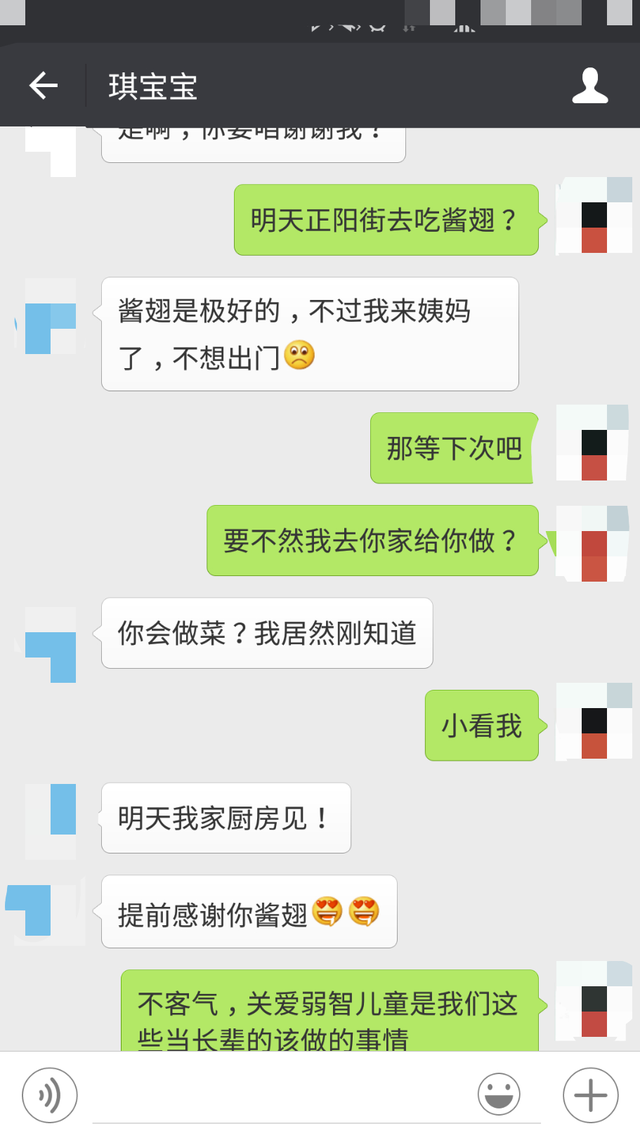640x1138 pixels.
Task: Open 琪宝宝's chat info profile icon
Action: point(590,86)
